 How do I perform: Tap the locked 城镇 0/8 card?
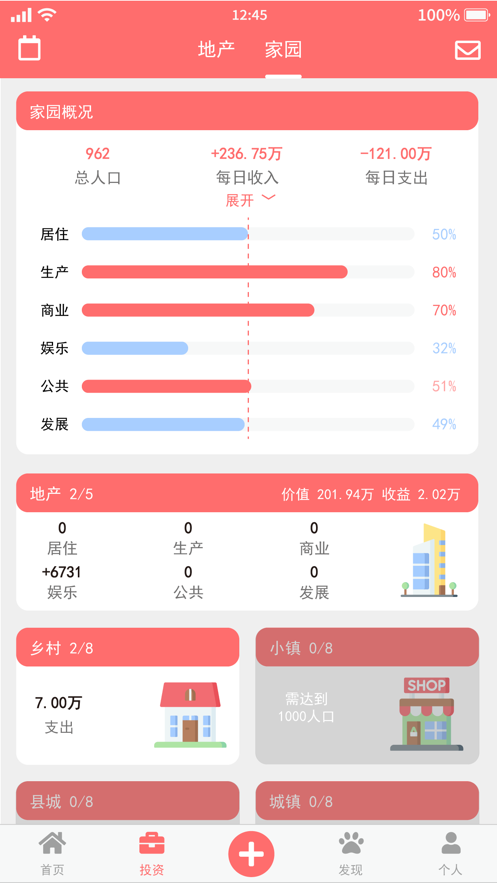(x=367, y=802)
